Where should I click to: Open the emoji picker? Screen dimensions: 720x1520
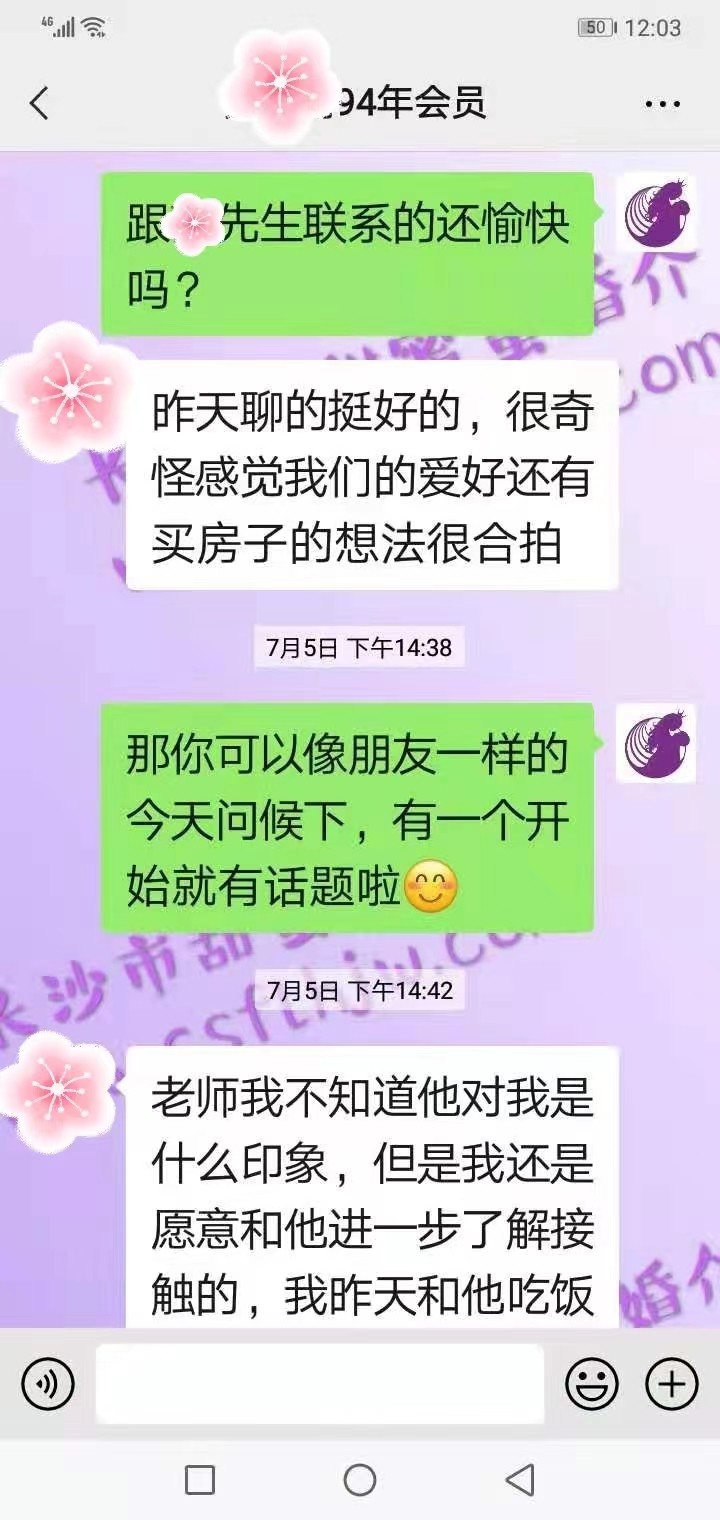click(592, 1385)
